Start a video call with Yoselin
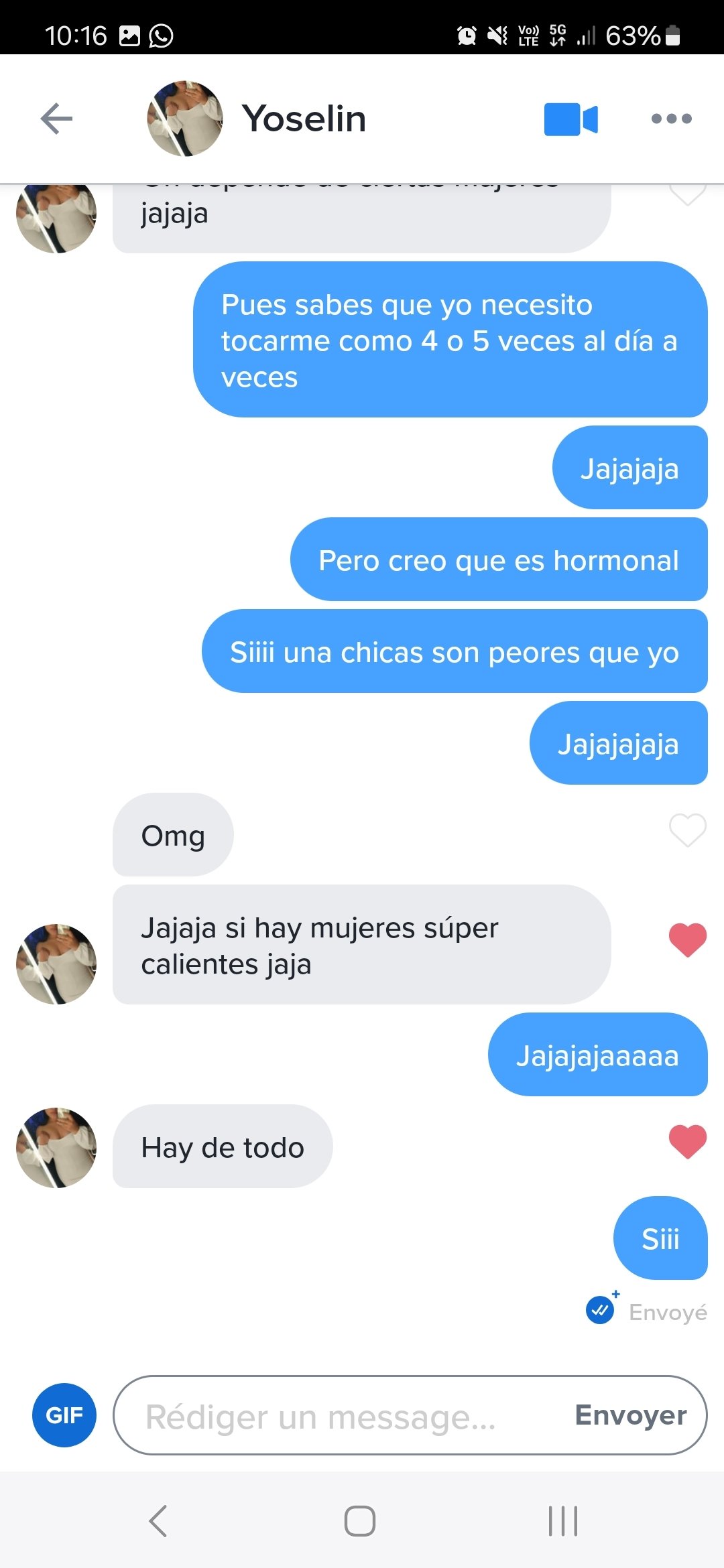Image resolution: width=724 pixels, height=1568 pixels. [570, 119]
